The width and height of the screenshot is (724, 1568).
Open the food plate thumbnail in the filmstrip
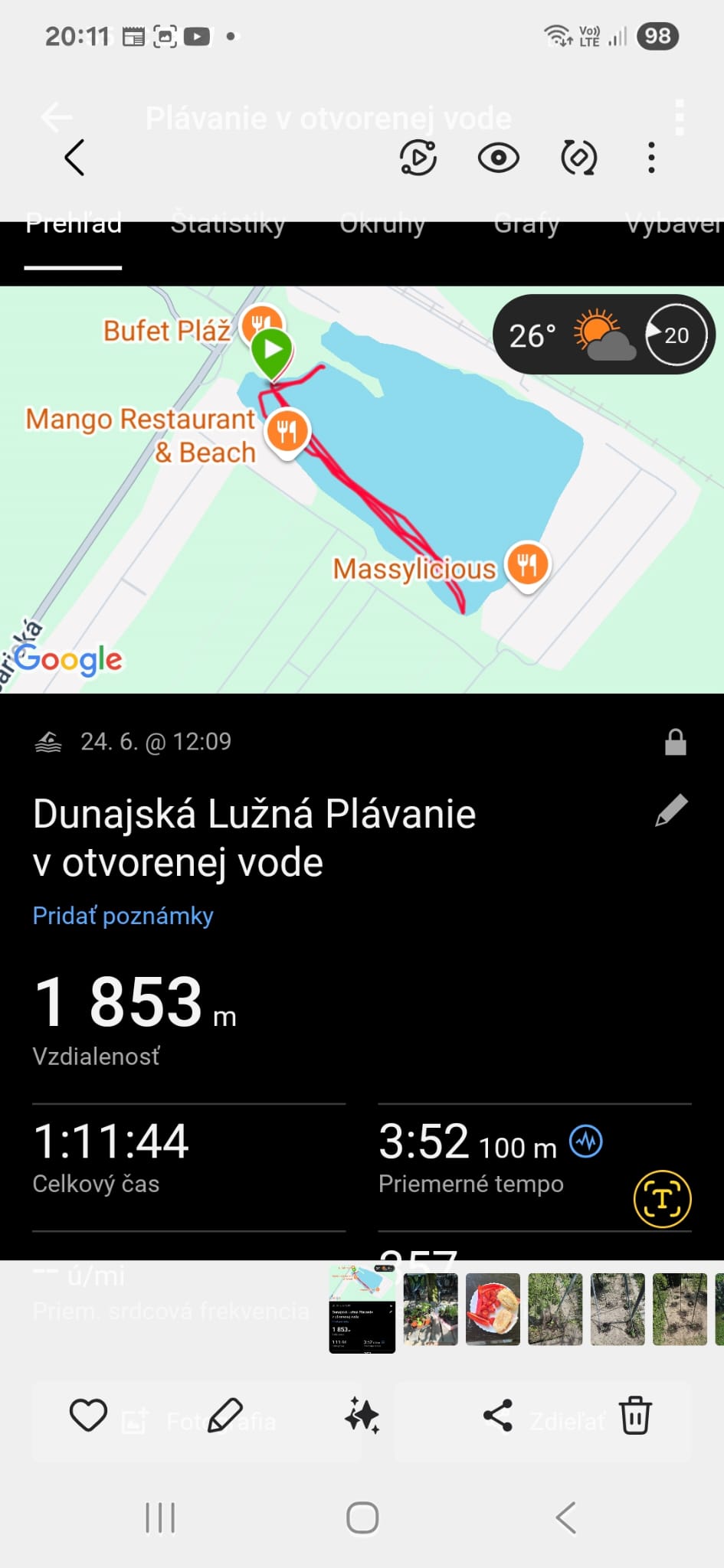coord(493,1309)
